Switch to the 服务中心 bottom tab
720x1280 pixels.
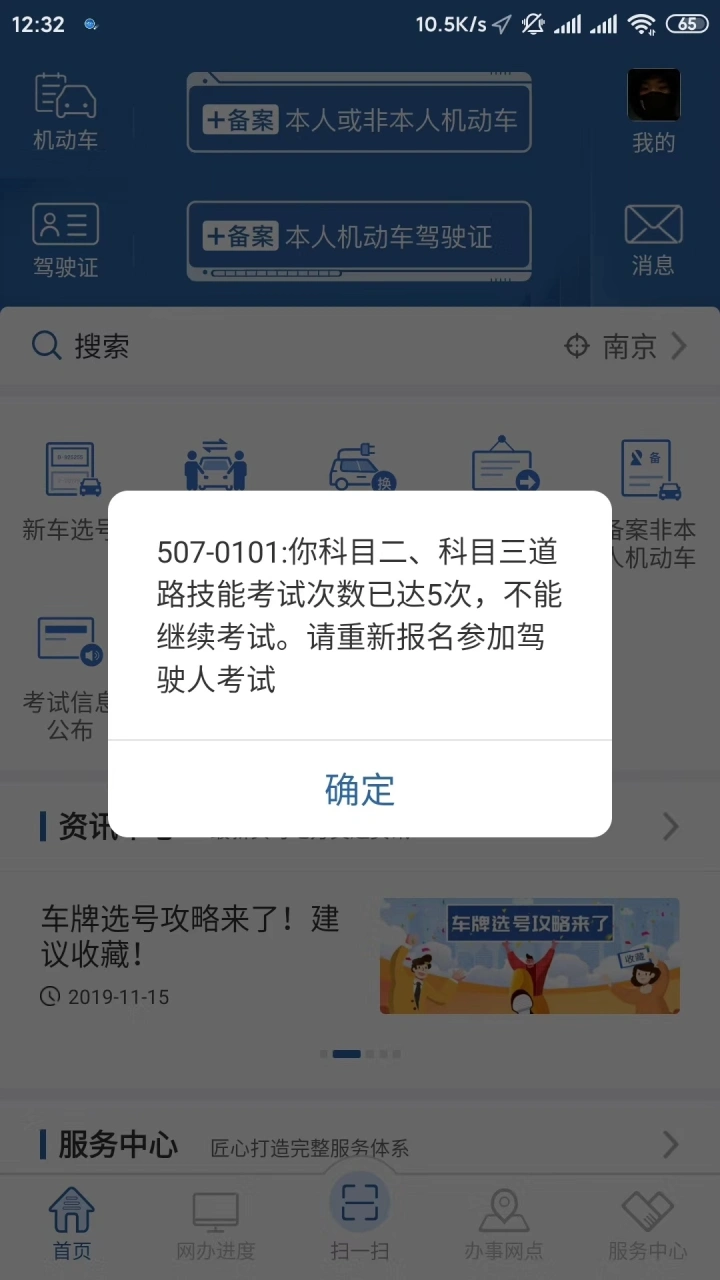coord(648,1226)
